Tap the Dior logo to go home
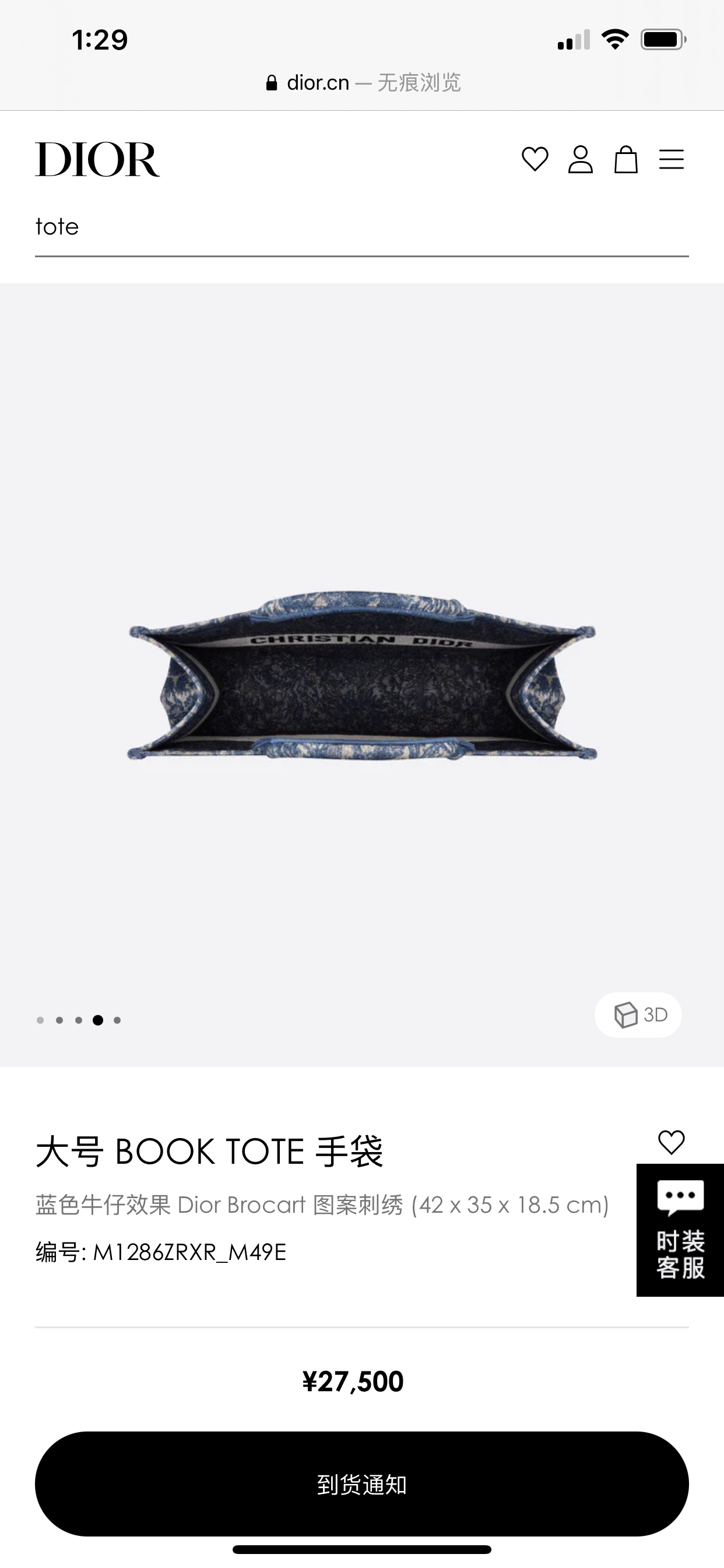Image resolution: width=724 pixels, height=1568 pixels. click(97, 159)
